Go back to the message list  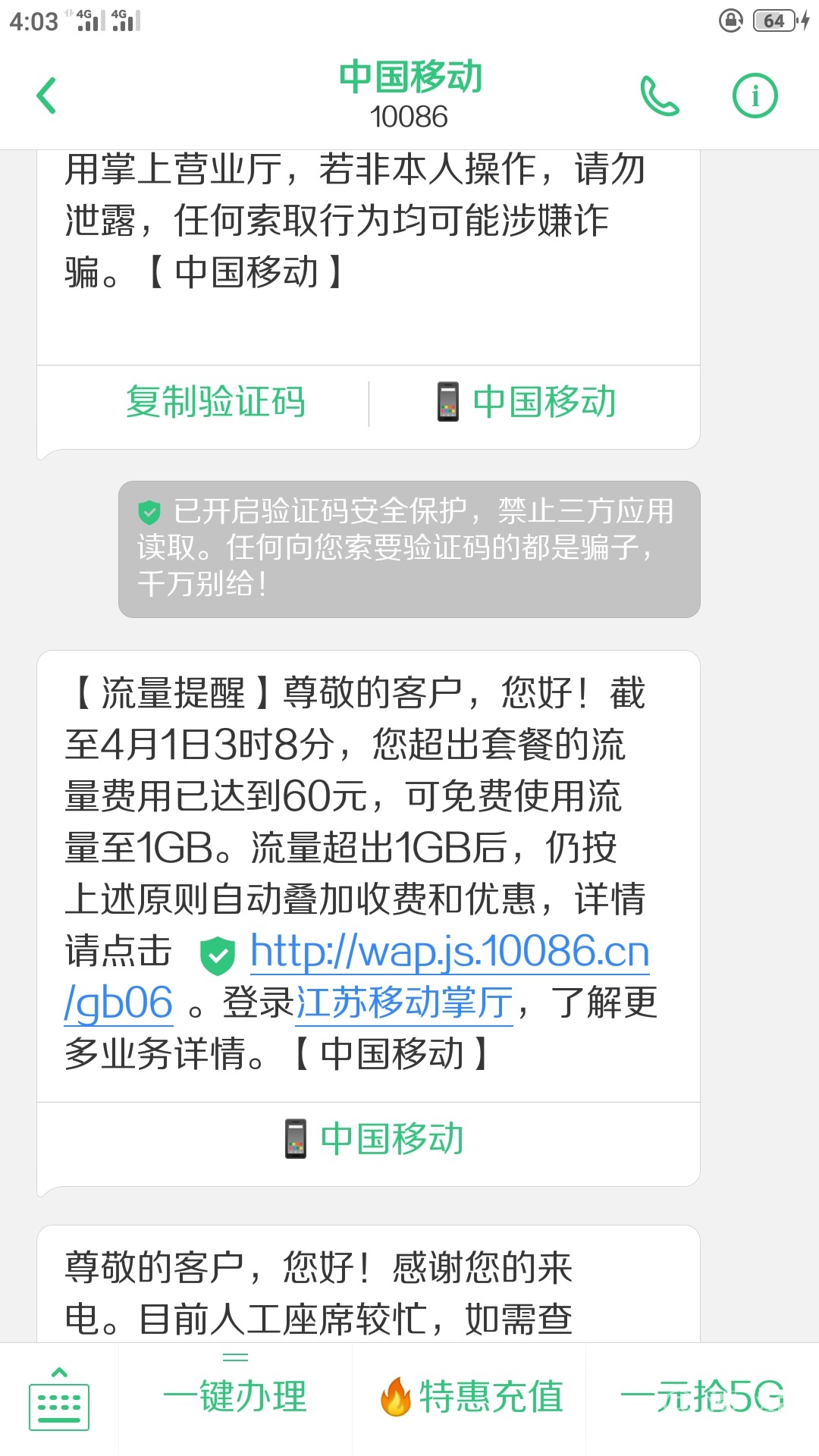(47, 96)
